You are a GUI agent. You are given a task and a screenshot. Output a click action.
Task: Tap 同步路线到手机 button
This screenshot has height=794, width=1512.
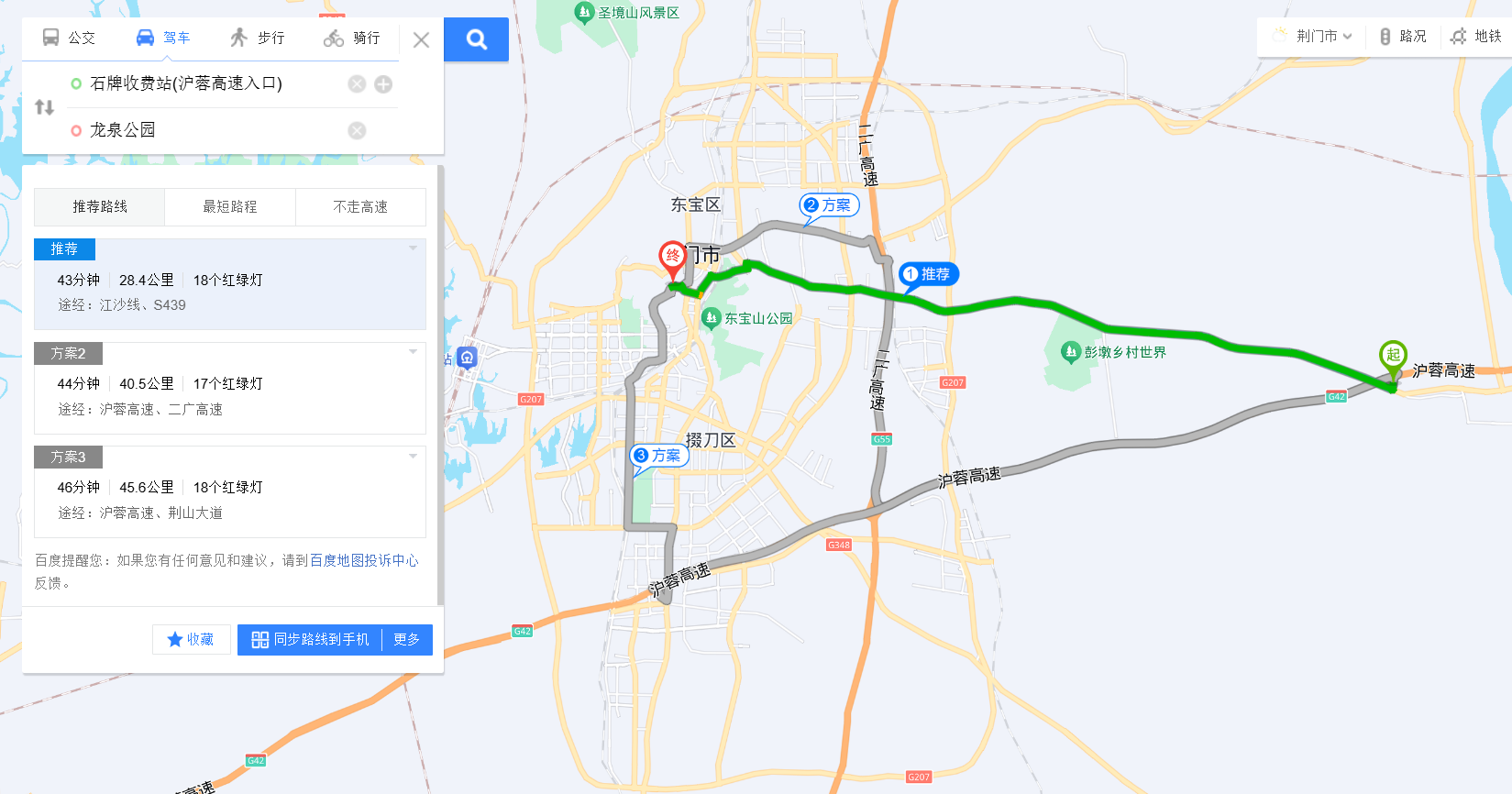tap(311, 639)
